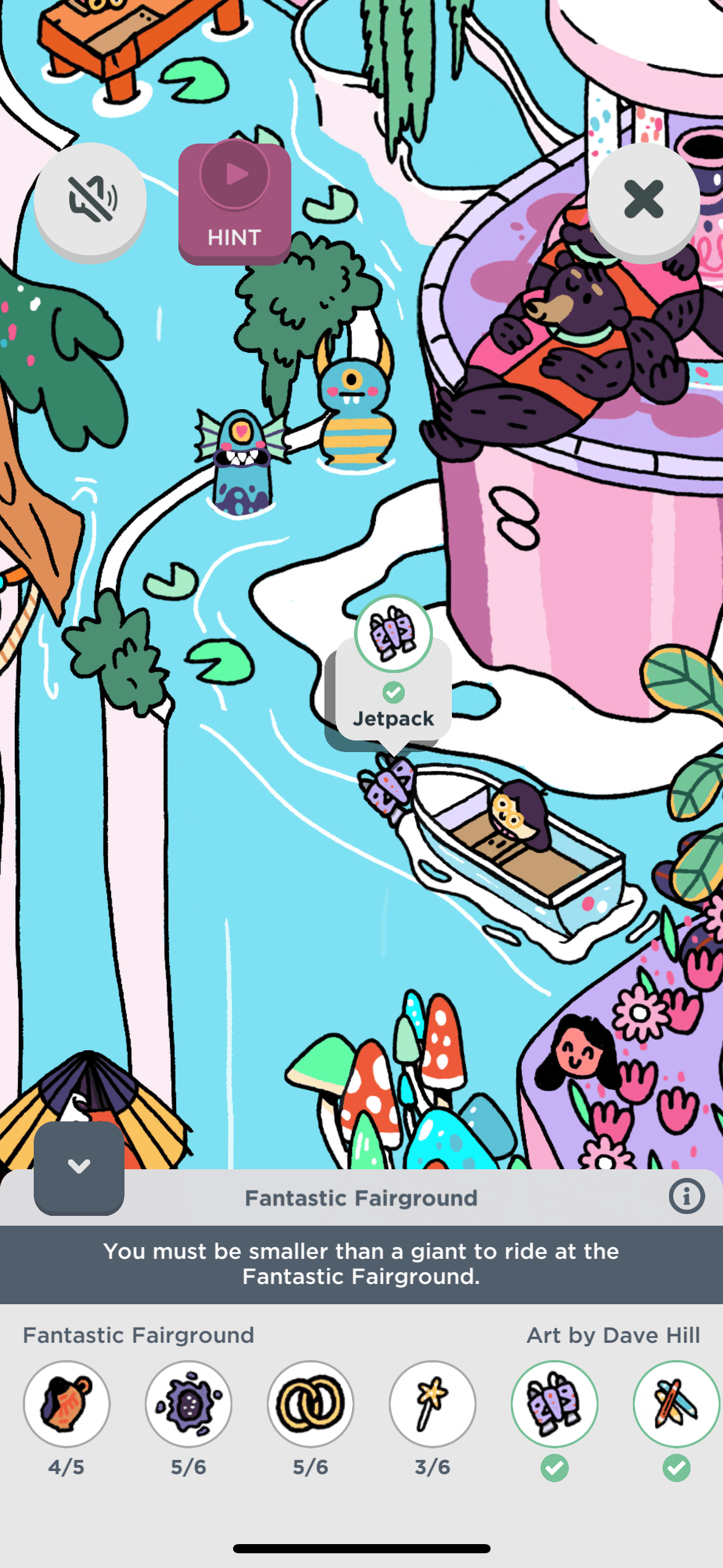Select the purple splat item showing 5/6
Image resolution: width=723 pixels, height=1568 pixels.
pos(188,1404)
